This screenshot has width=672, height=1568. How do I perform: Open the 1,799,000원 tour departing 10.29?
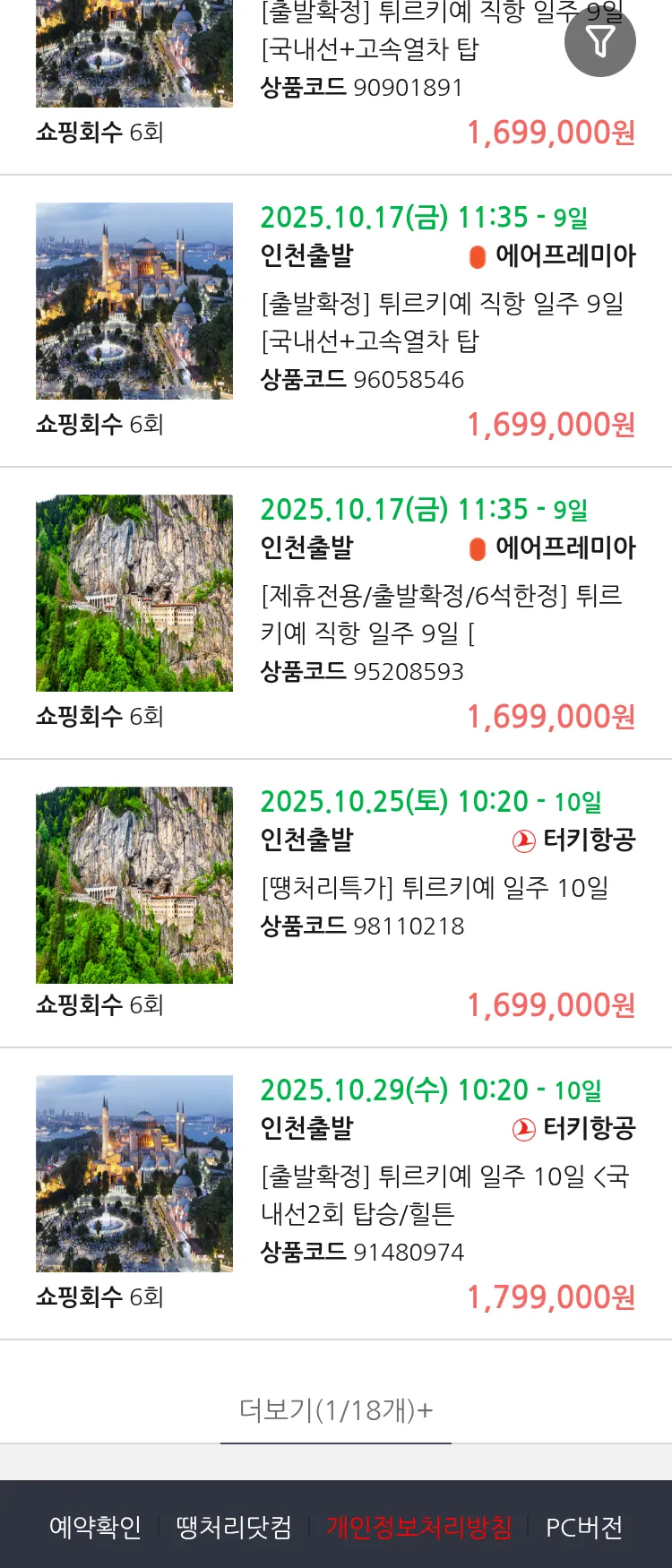click(x=444, y=1194)
